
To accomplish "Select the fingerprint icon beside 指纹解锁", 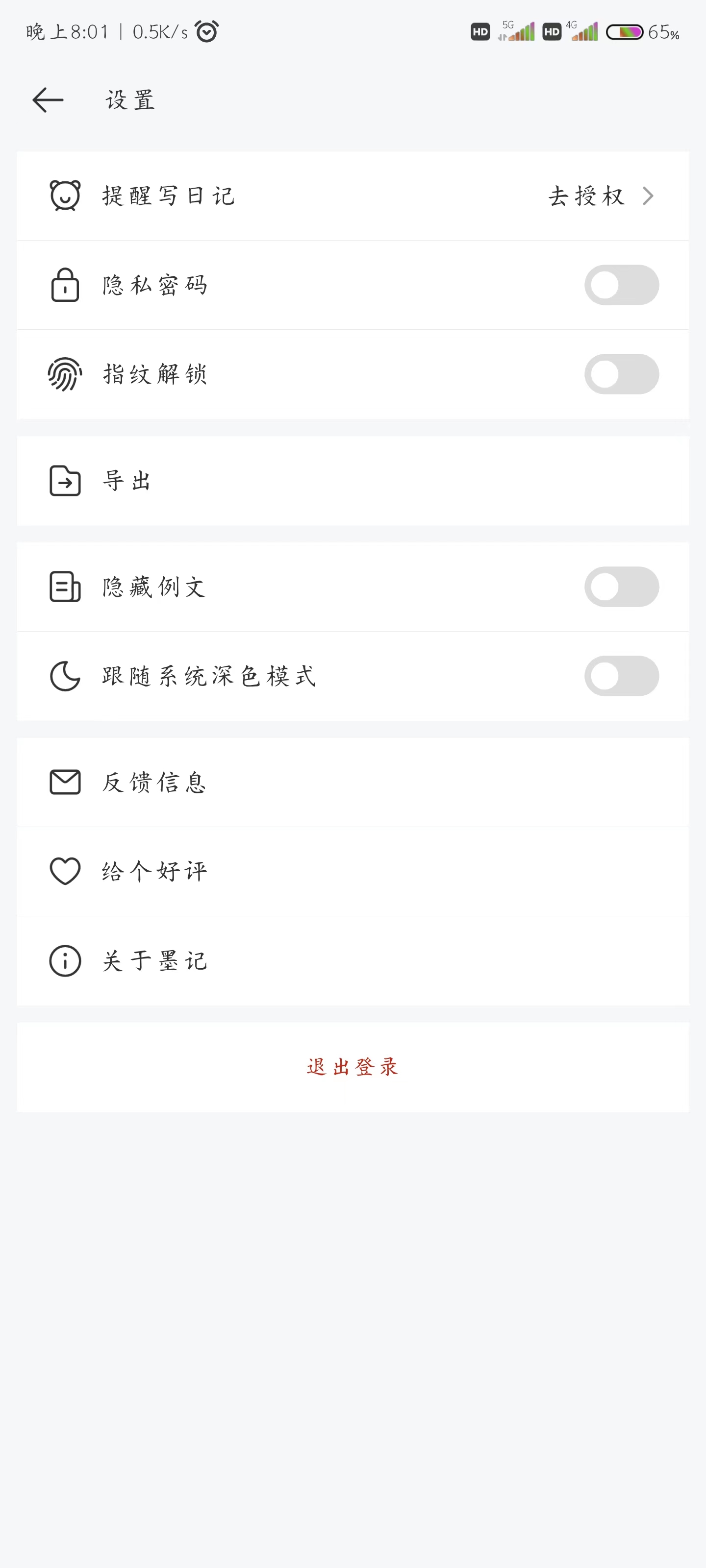I will [64, 375].
